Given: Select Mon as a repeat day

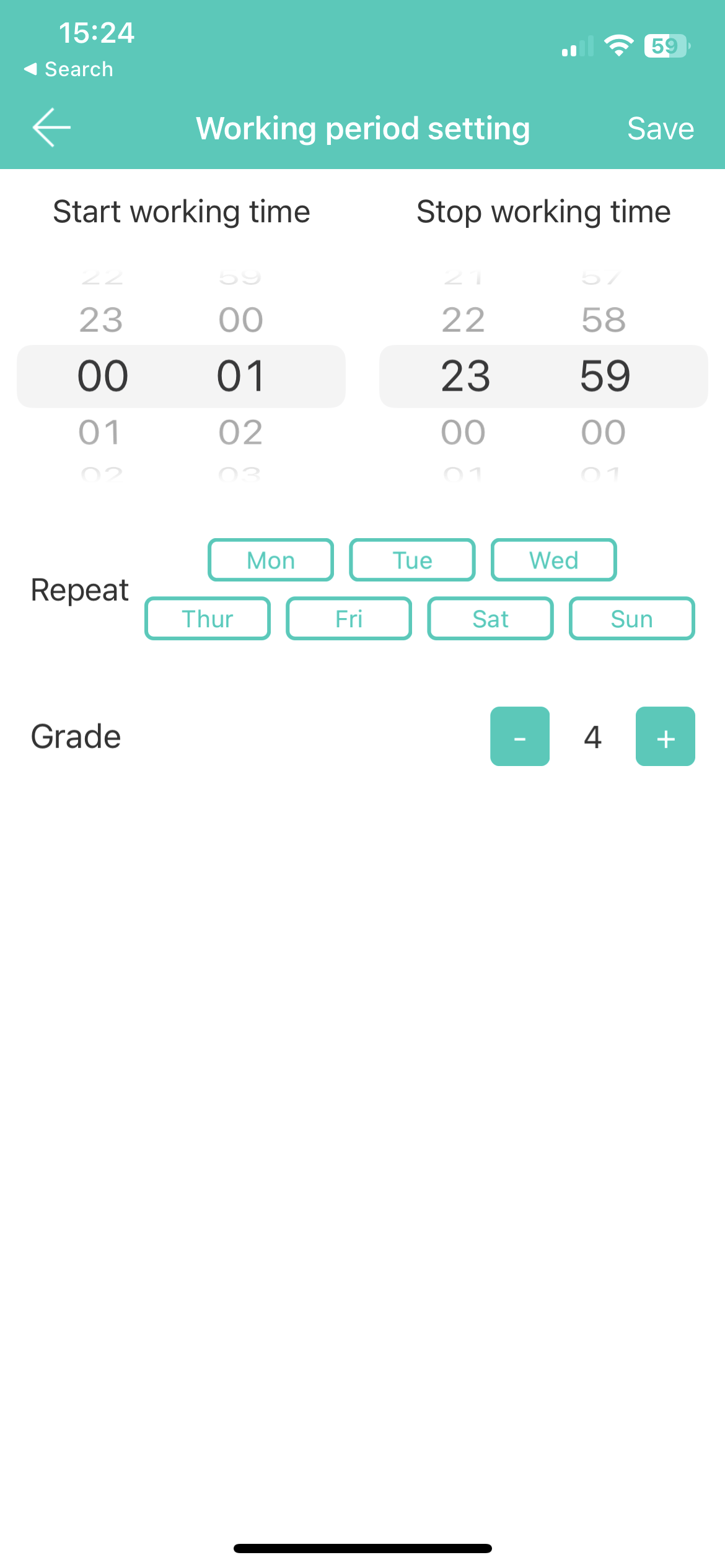Looking at the screenshot, I should 271,560.
